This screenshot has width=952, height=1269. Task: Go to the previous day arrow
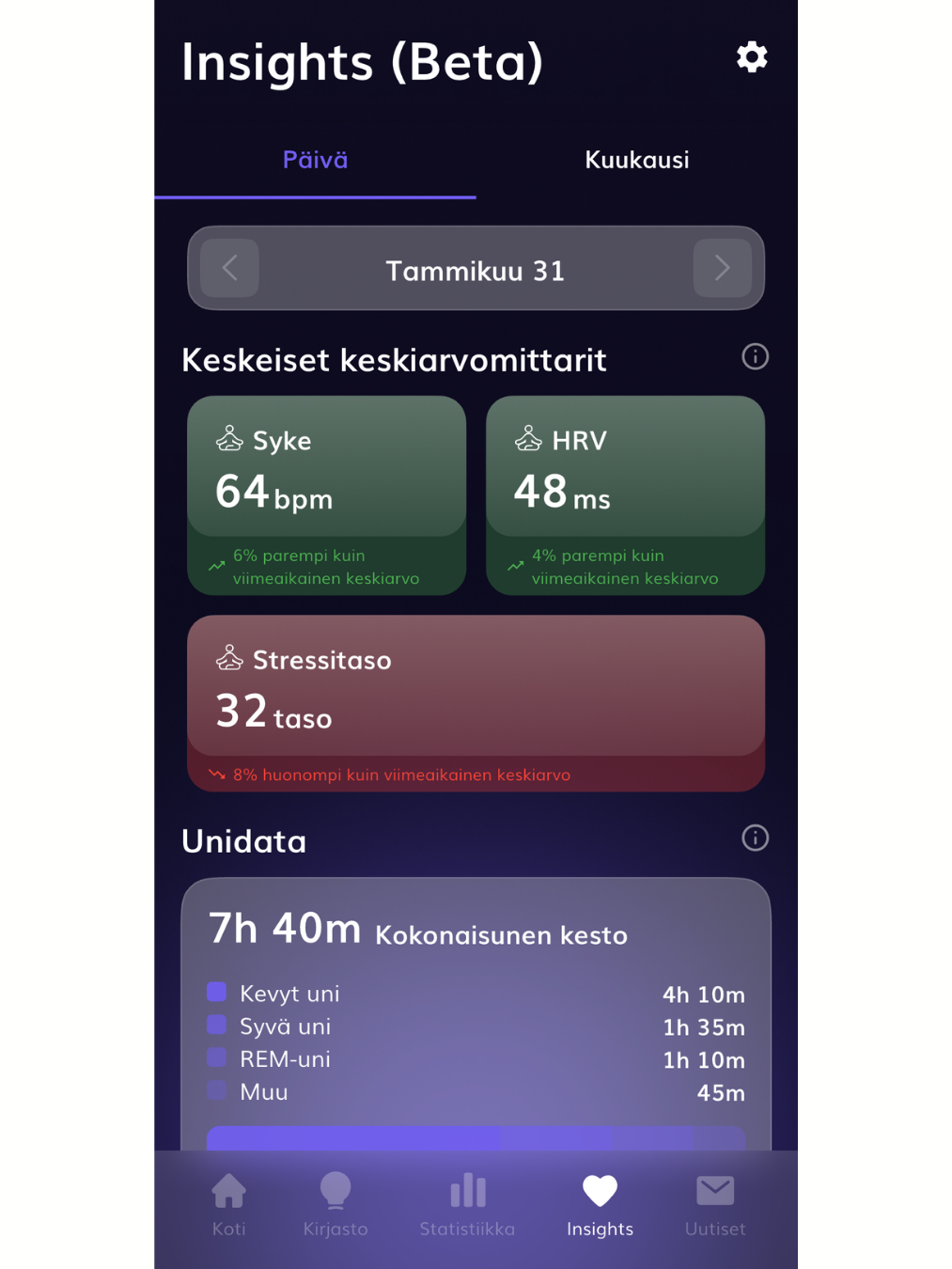click(230, 269)
